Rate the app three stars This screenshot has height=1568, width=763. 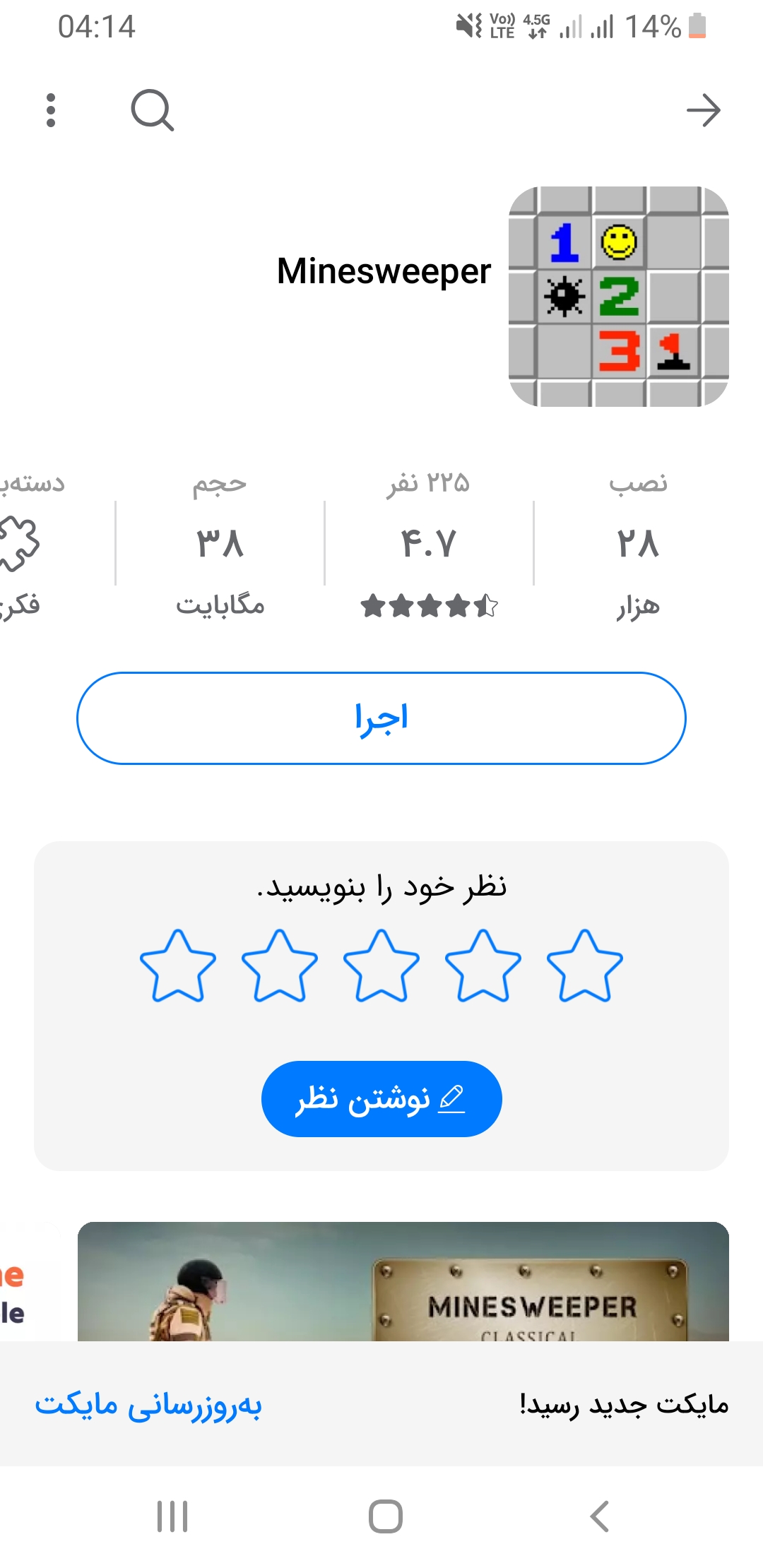(x=381, y=966)
